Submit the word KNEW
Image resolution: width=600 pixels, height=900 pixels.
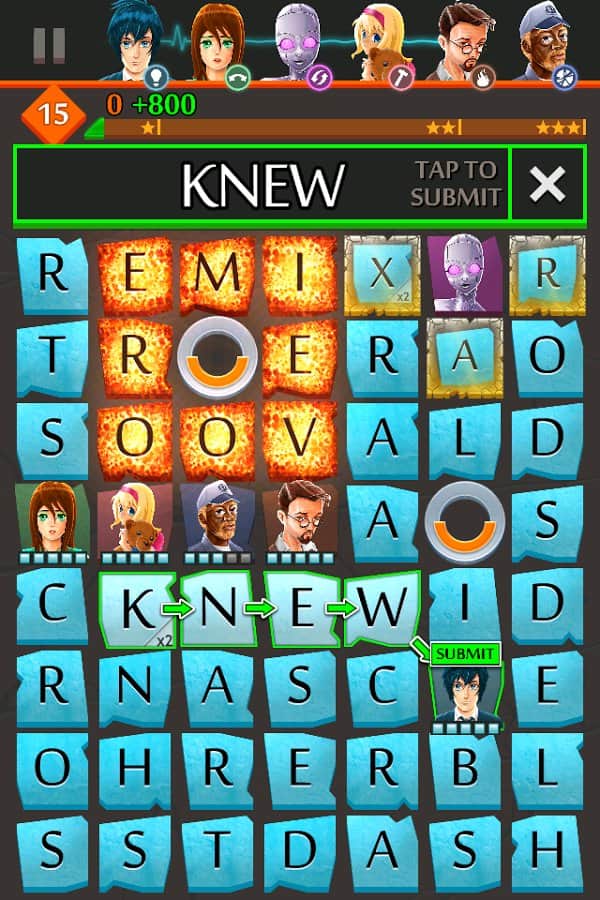265,184
